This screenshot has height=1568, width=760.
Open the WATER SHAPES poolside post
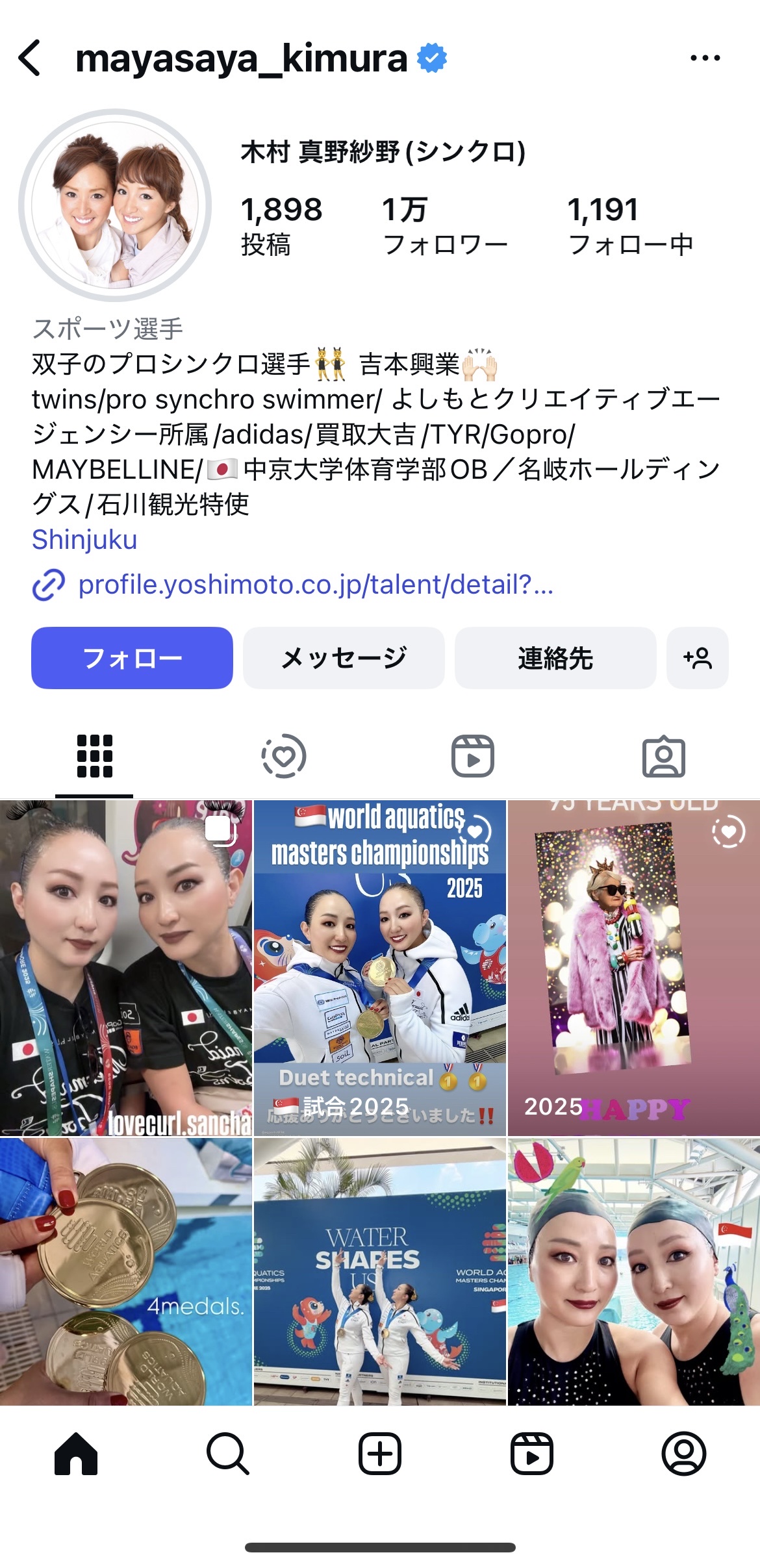tap(380, 1272)
